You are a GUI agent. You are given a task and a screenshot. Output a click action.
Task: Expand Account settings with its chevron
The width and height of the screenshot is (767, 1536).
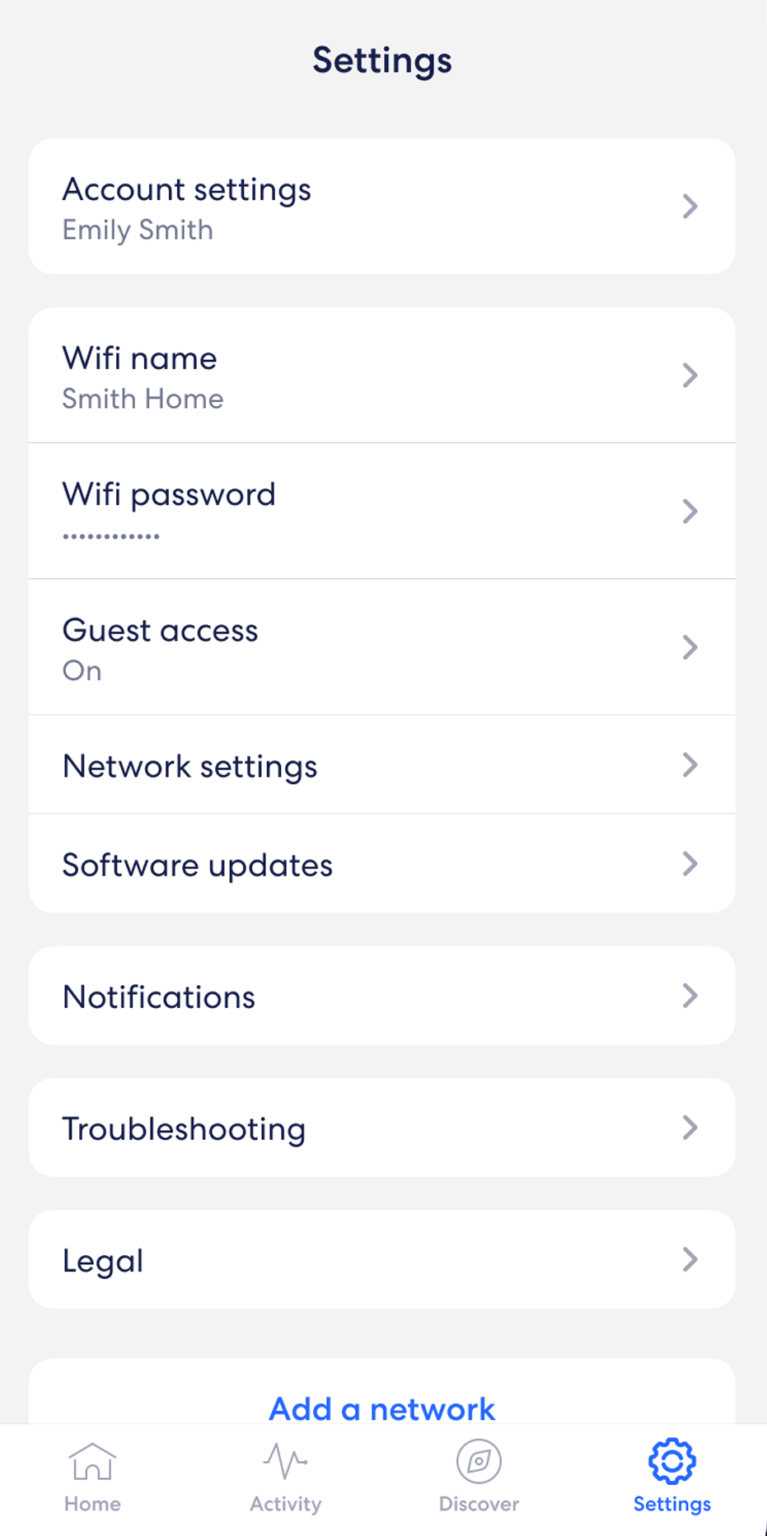point(689,206)
